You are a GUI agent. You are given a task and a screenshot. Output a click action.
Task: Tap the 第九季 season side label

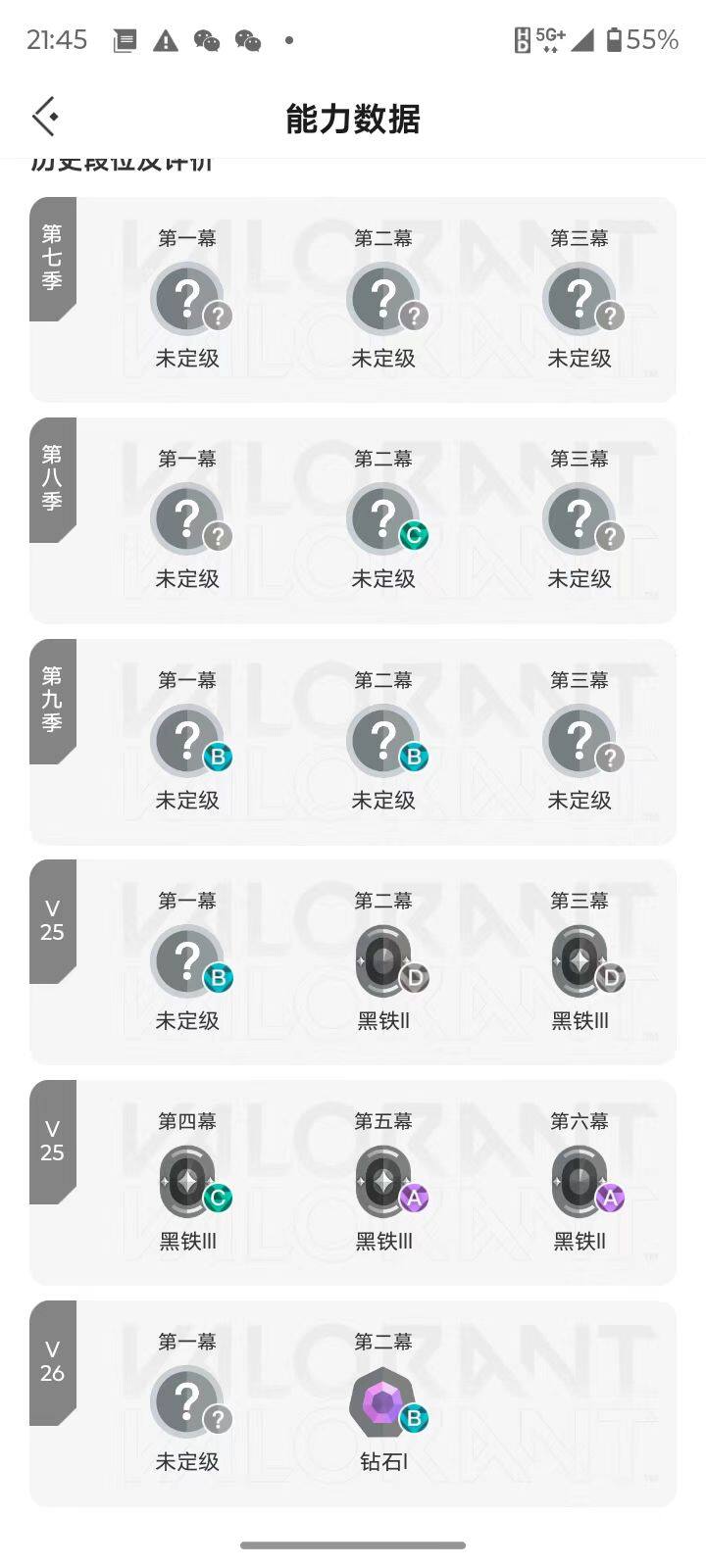coord(54,701)
